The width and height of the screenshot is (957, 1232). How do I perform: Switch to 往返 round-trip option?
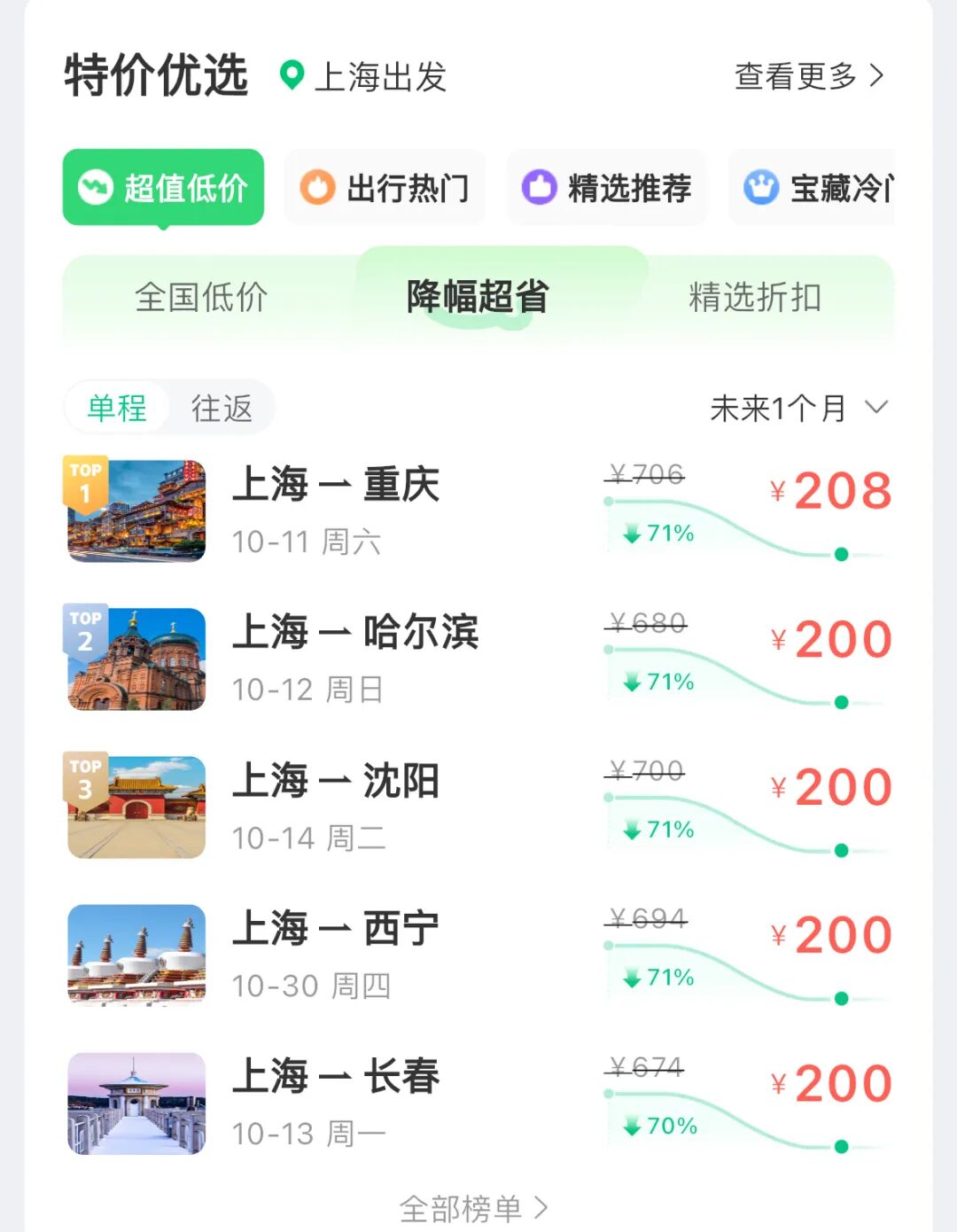(220, 408)
